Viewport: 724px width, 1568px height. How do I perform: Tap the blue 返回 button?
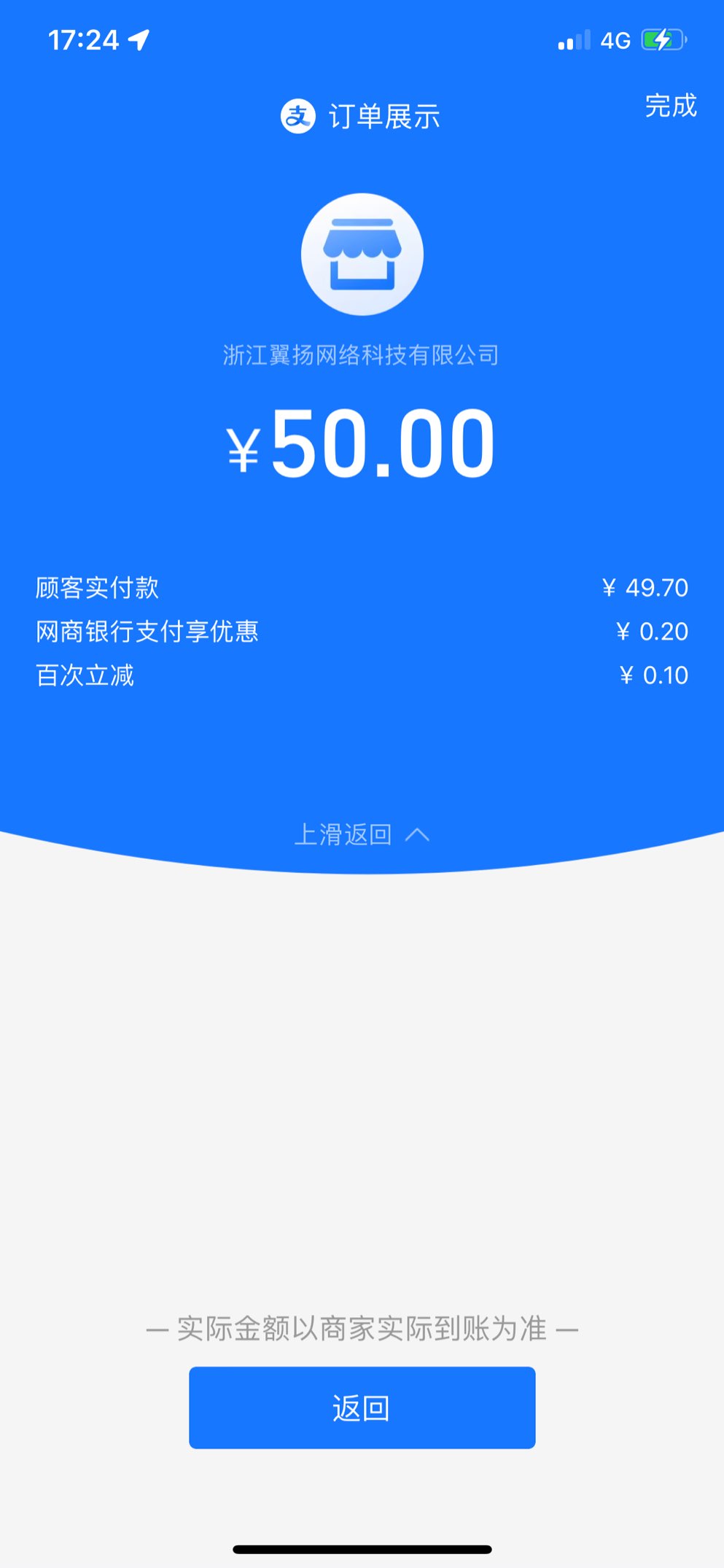[x=362, y=1407]
